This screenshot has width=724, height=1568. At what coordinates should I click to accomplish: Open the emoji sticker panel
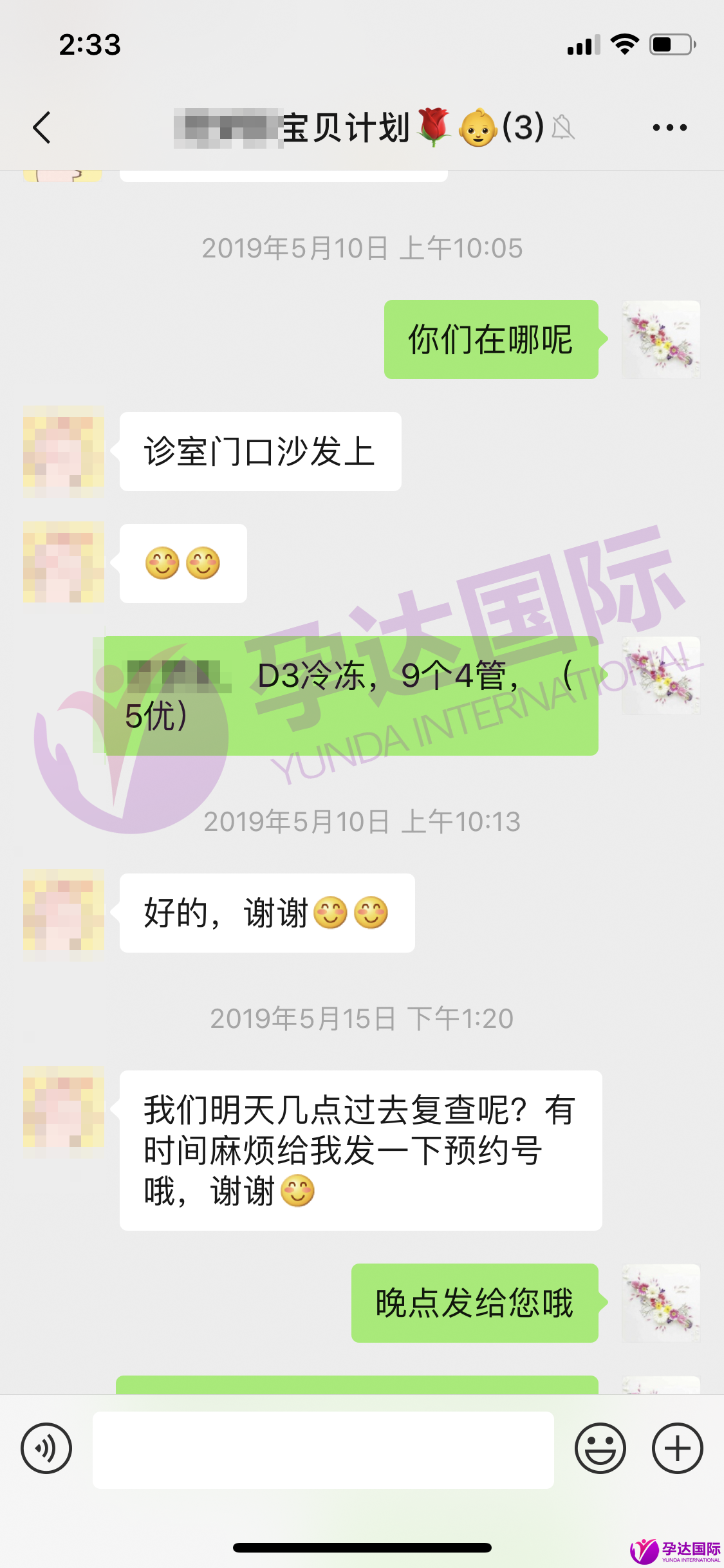click(x=600, y=1448)
